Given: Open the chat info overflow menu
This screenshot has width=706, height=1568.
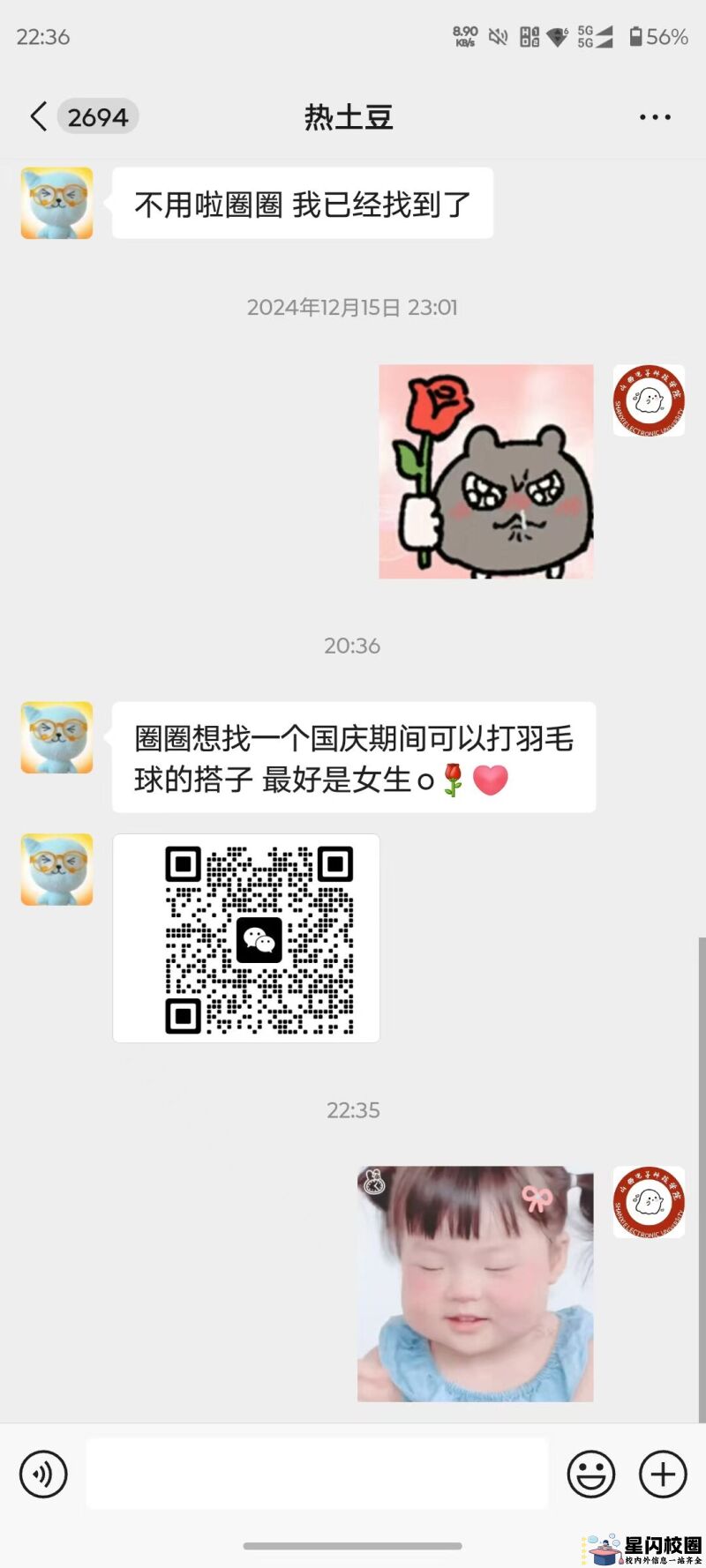Looking at the screenshot, I should click(655, 116).
